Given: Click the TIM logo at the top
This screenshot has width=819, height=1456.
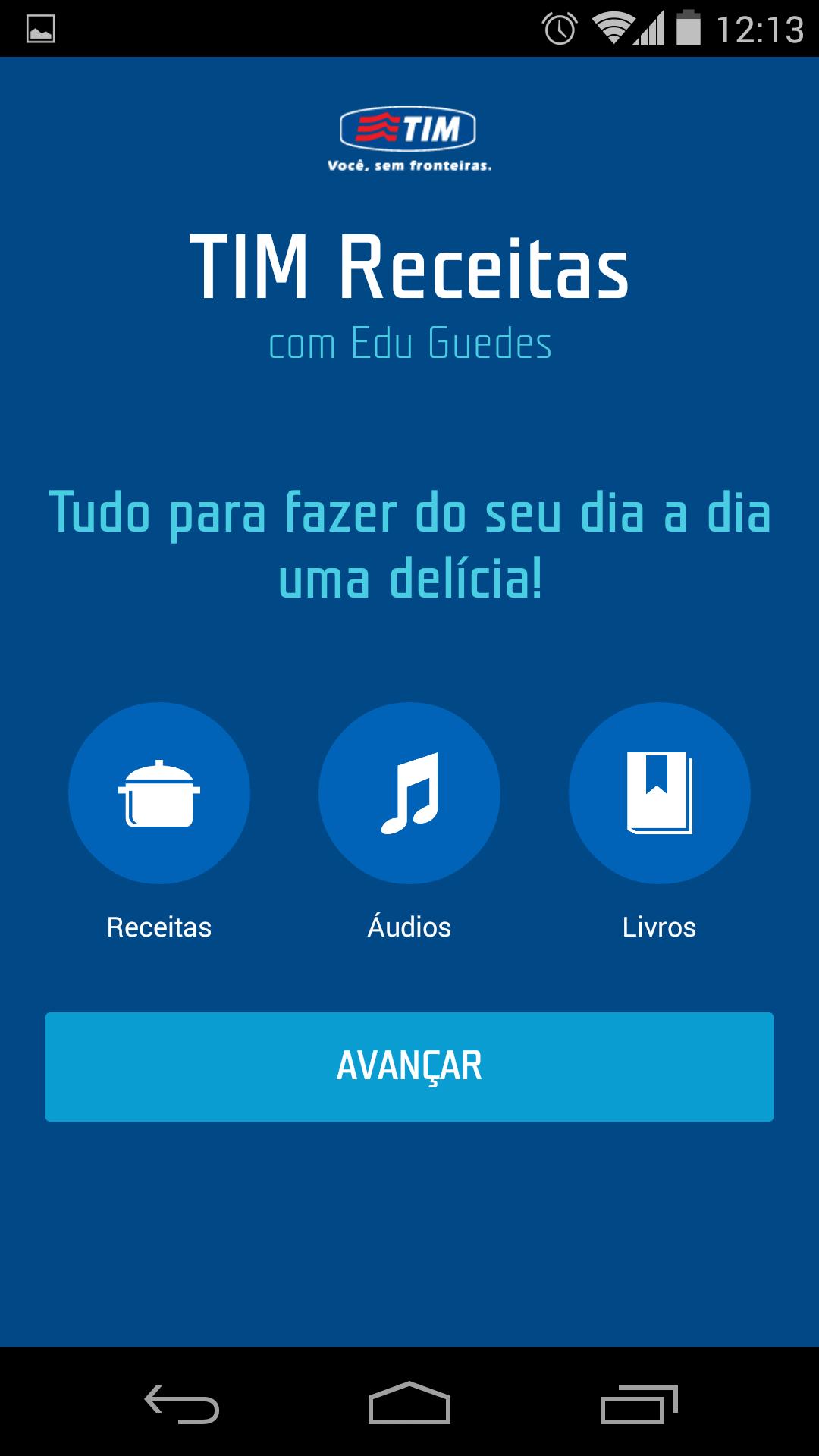Looking at the screenshot, I should (x=409, y=129).
